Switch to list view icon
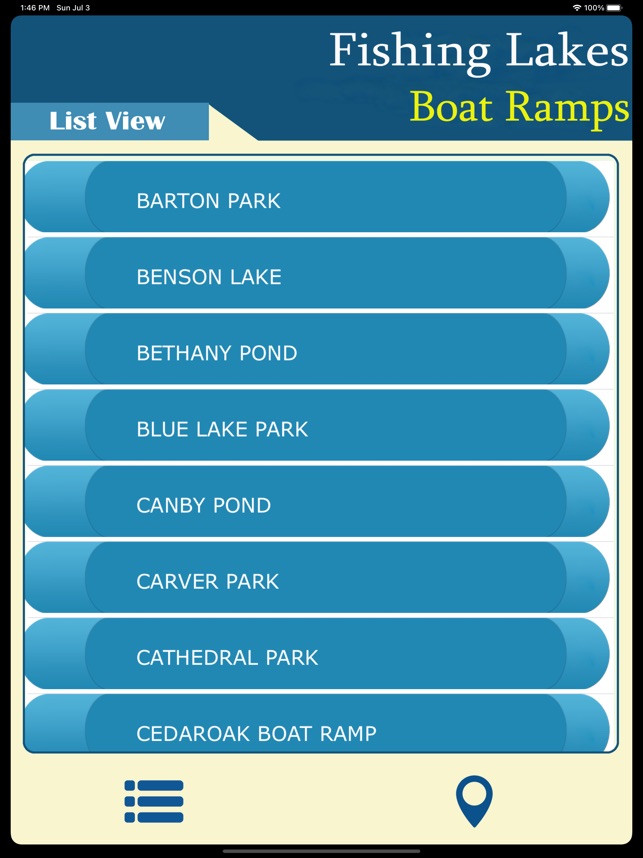The image size is (643, 858). (154, 801)
